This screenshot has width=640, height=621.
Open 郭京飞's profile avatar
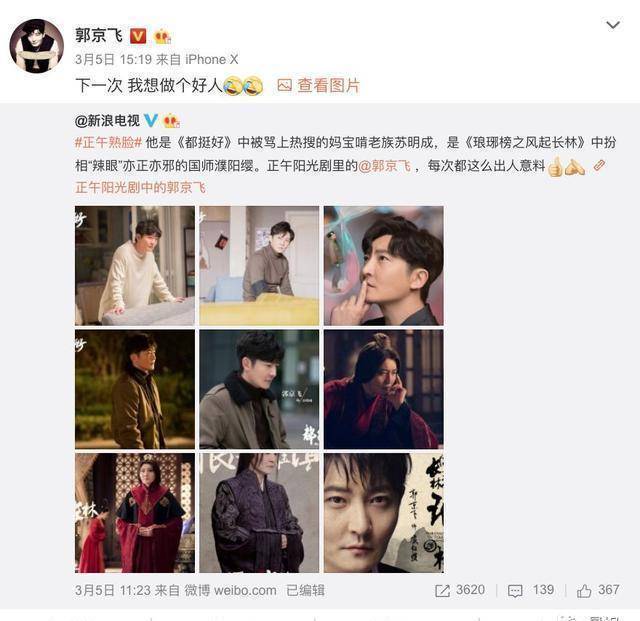pyautogui.click(x=36, y=45)
